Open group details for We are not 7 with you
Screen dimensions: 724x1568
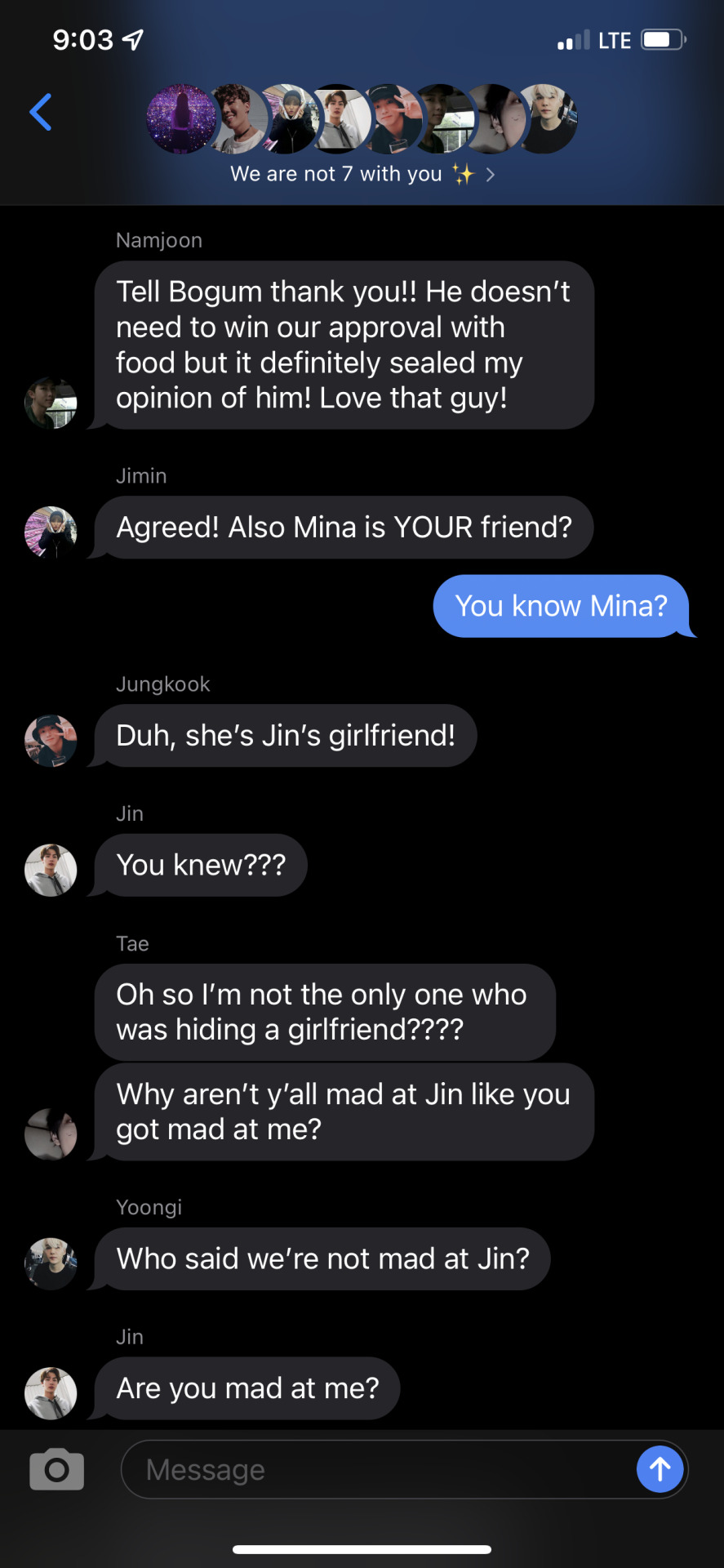[x=362, y=174]
